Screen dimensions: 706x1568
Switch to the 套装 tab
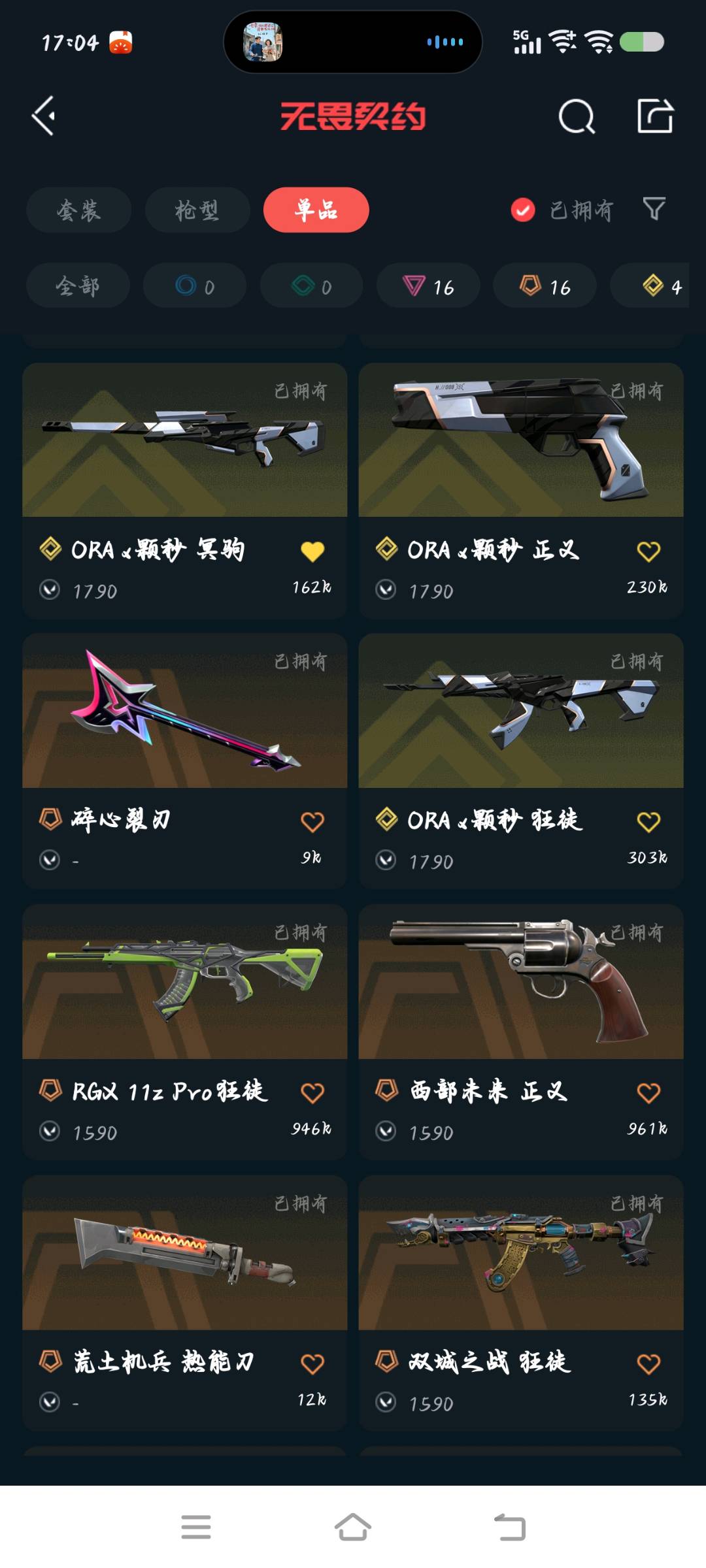(79, 210)
